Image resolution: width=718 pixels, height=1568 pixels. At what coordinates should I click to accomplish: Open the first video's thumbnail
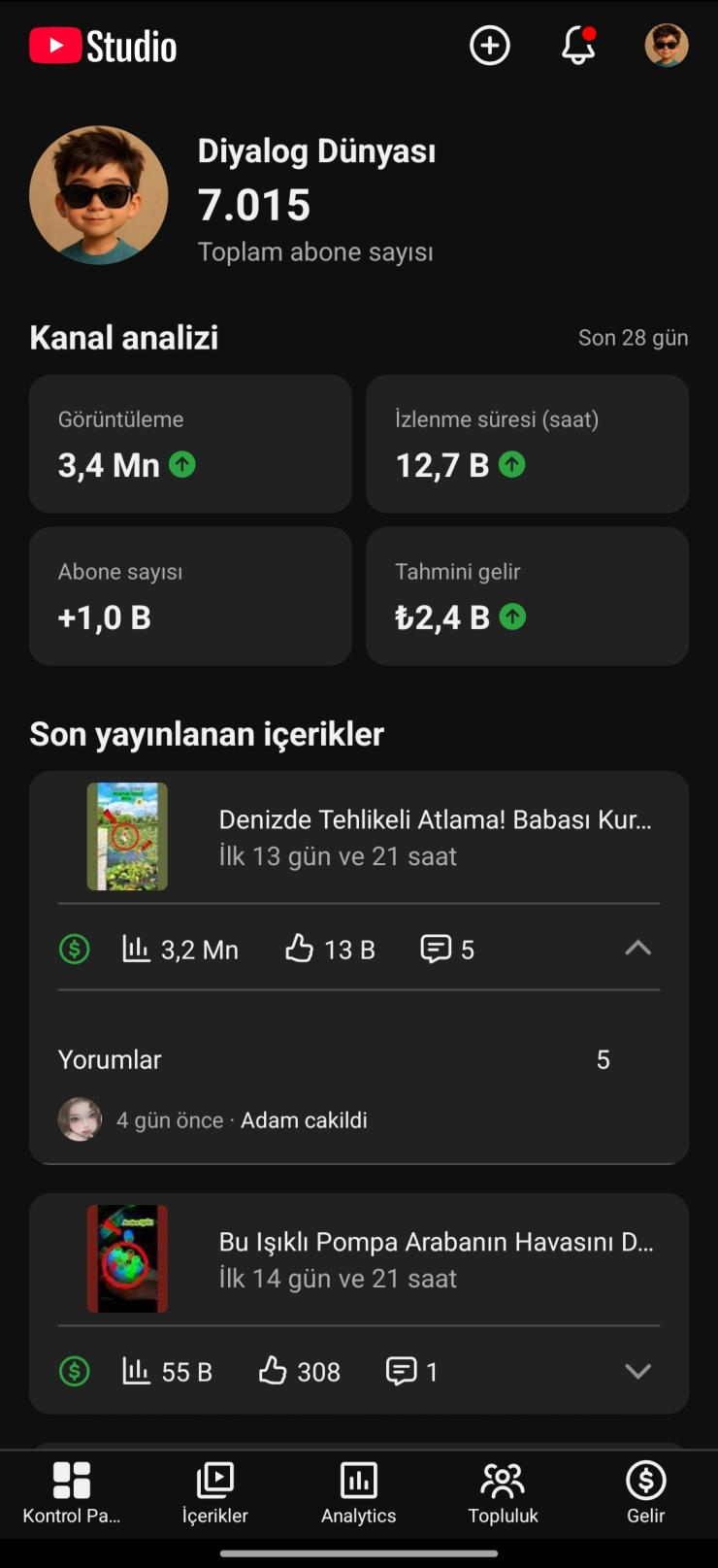pos(127,835)
